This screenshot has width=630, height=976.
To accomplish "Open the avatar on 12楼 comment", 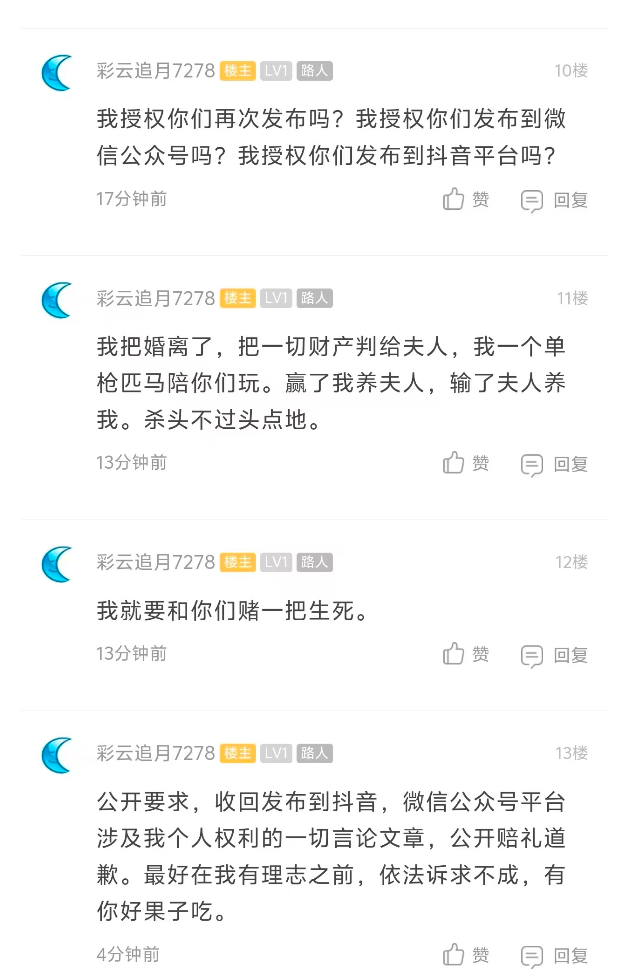I will [57, 564].
